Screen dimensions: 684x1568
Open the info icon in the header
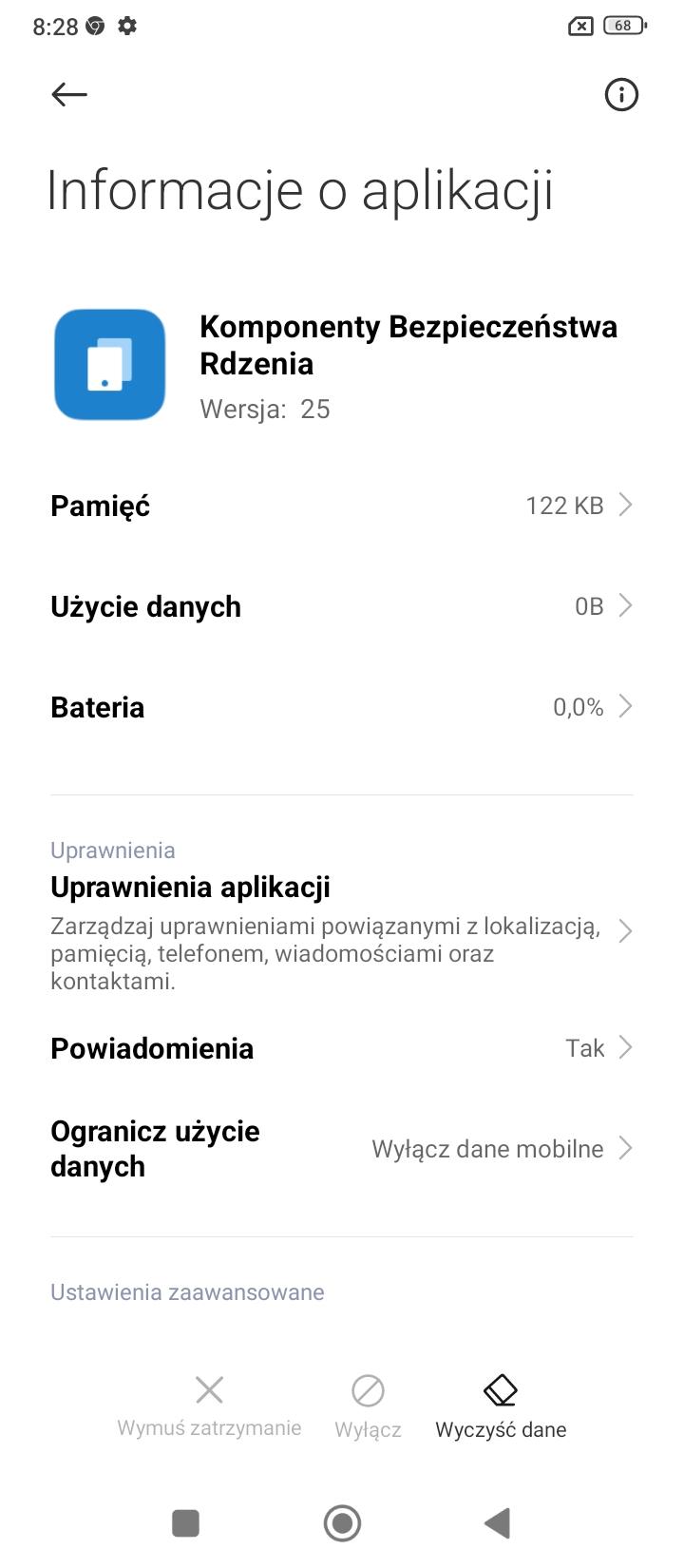point(621,94)
